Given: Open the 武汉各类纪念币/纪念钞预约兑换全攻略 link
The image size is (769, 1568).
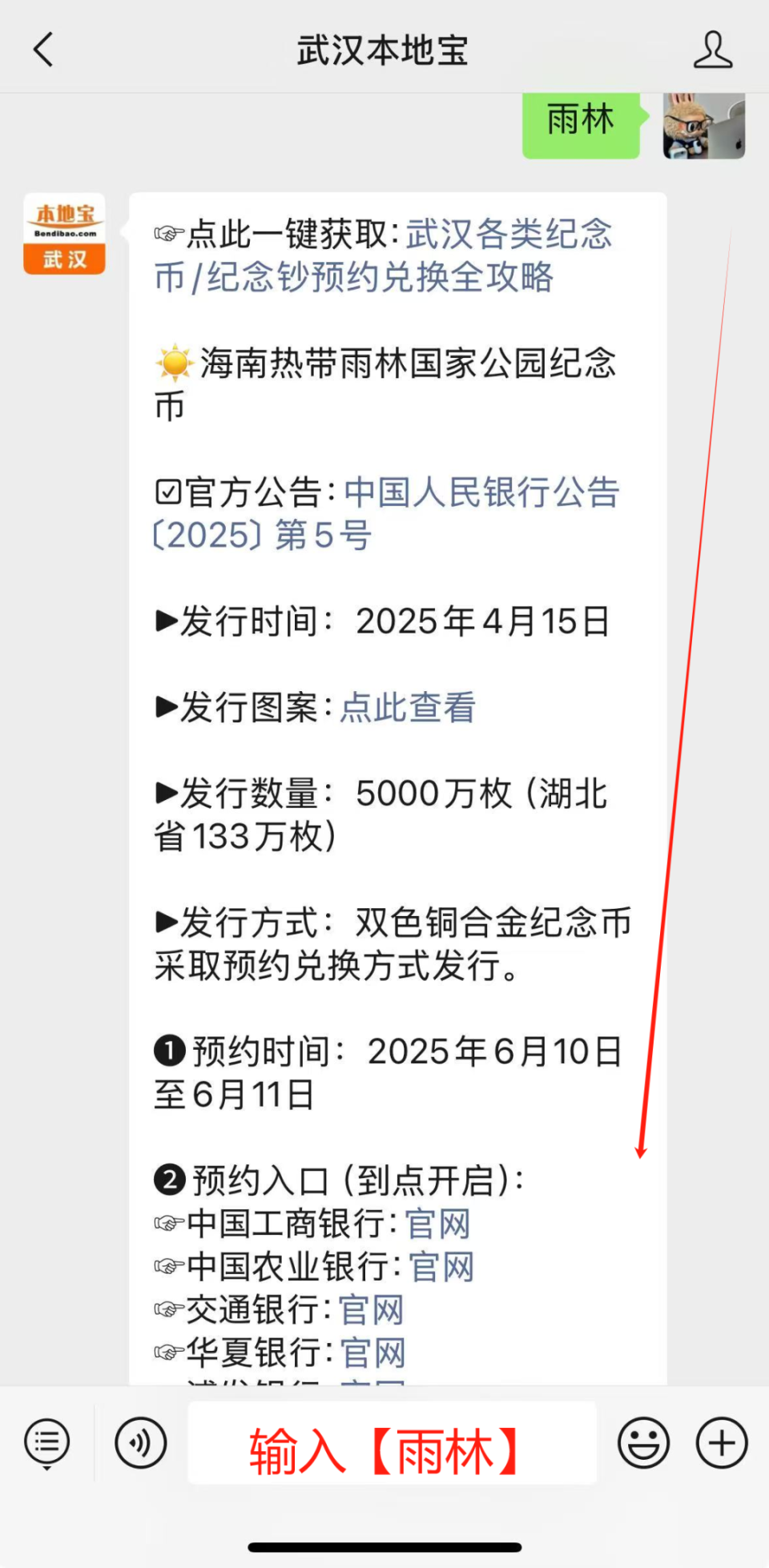Looking at the screenshot, I should (383, 255).
